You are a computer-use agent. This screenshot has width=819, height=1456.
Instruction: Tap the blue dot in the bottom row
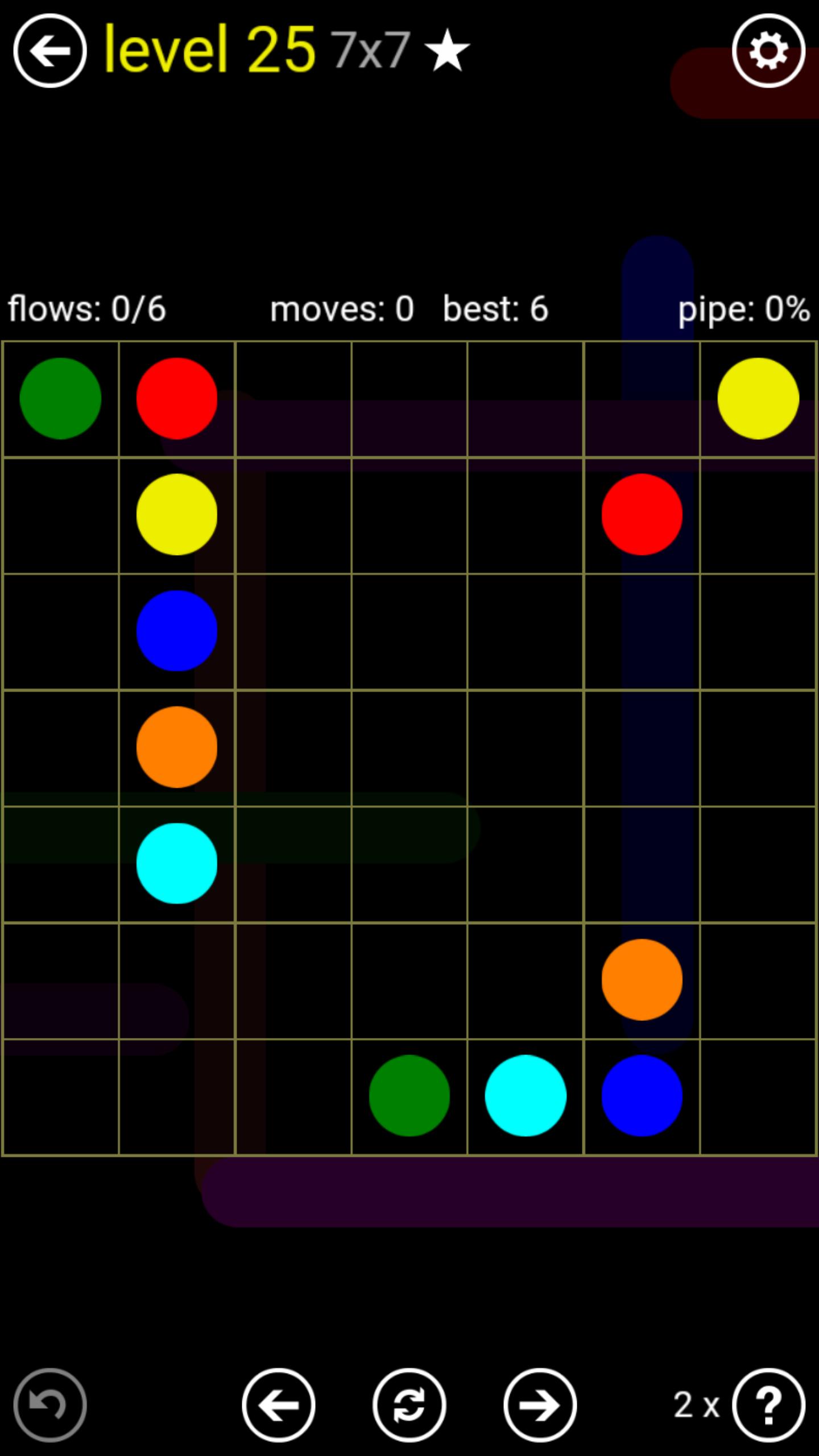click(642, 1095)
